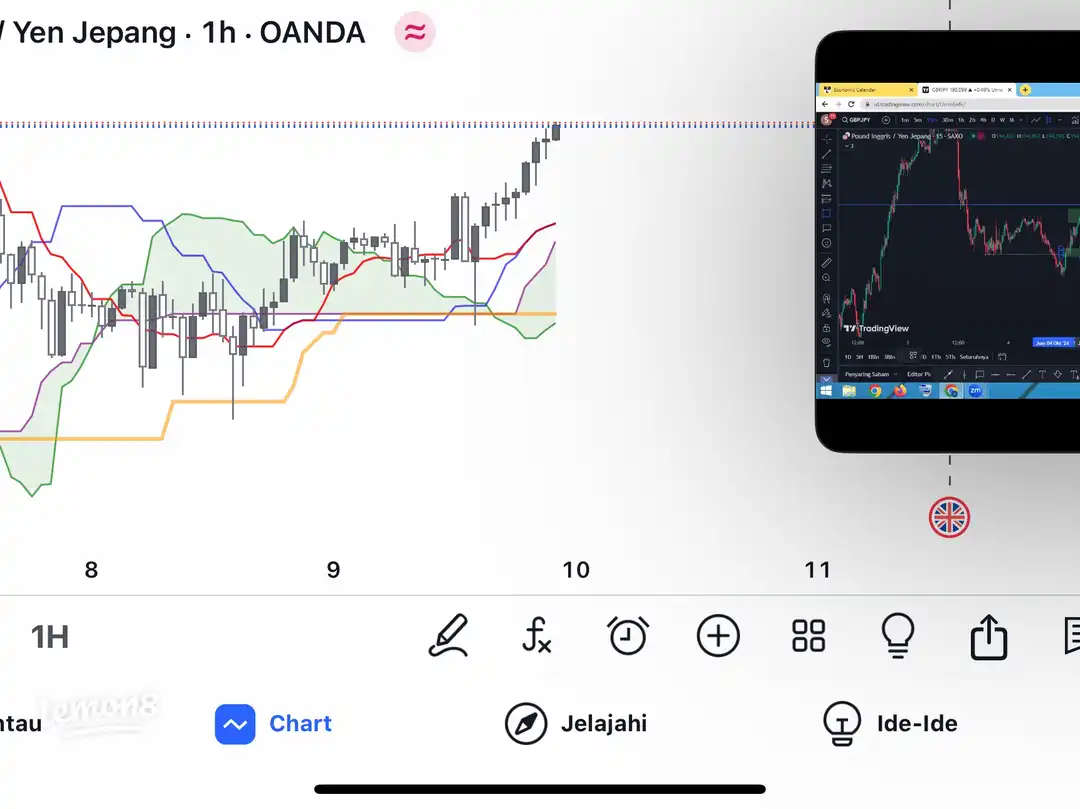
Task: Open the floating TradingView video thumbnail
Action: [947, 240]
